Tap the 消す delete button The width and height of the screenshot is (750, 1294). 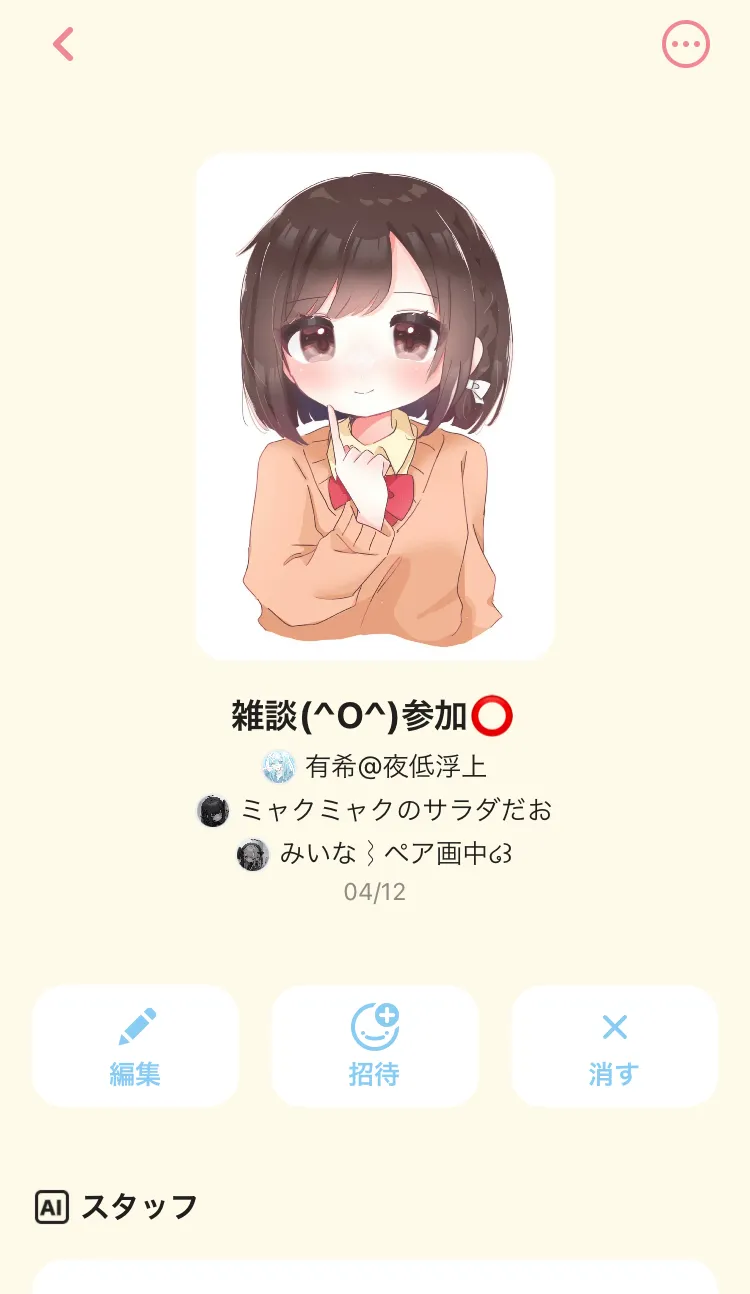[614, 1046]
